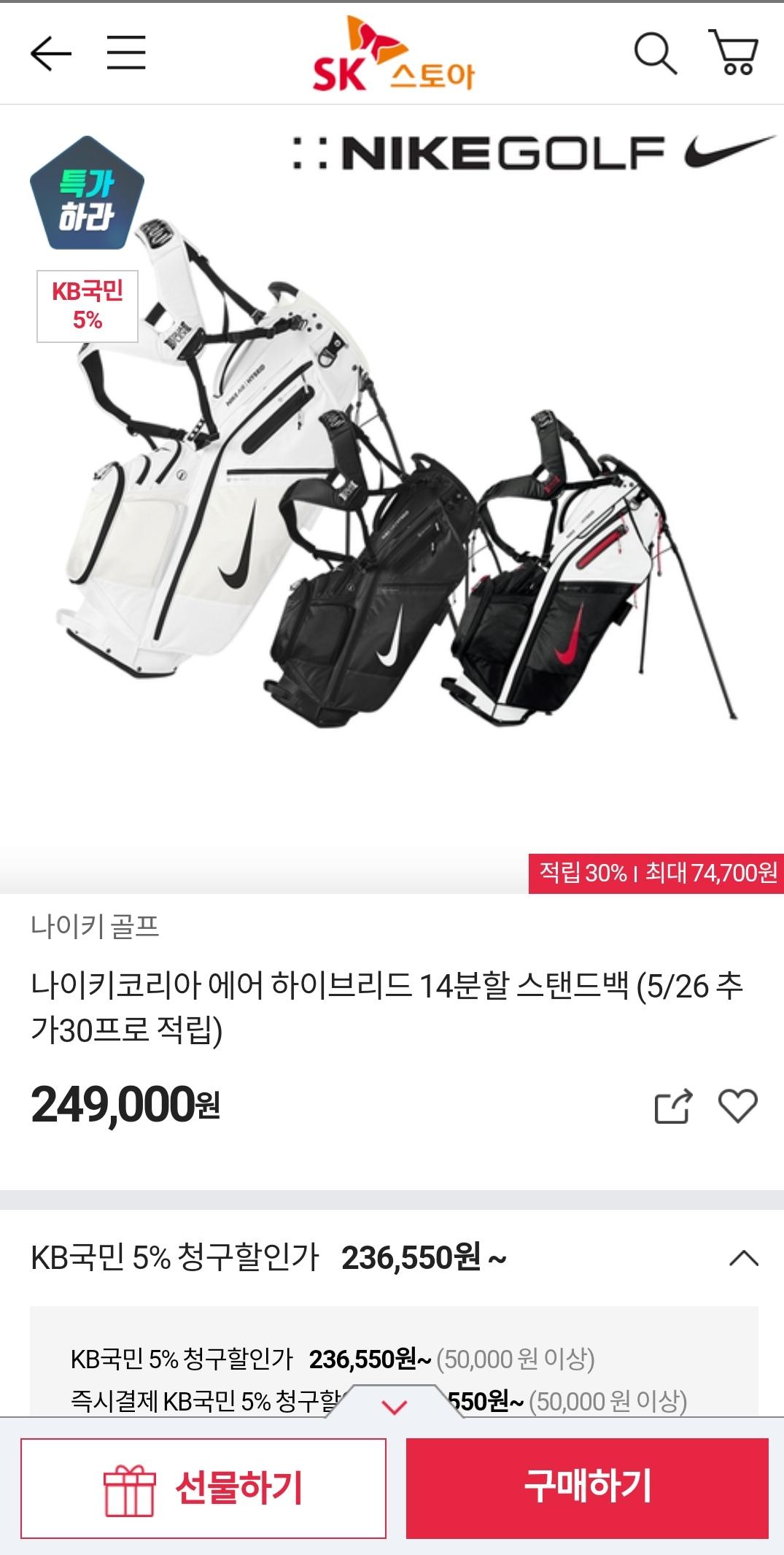Open the hamburger menu

click(x=126, y=53)
